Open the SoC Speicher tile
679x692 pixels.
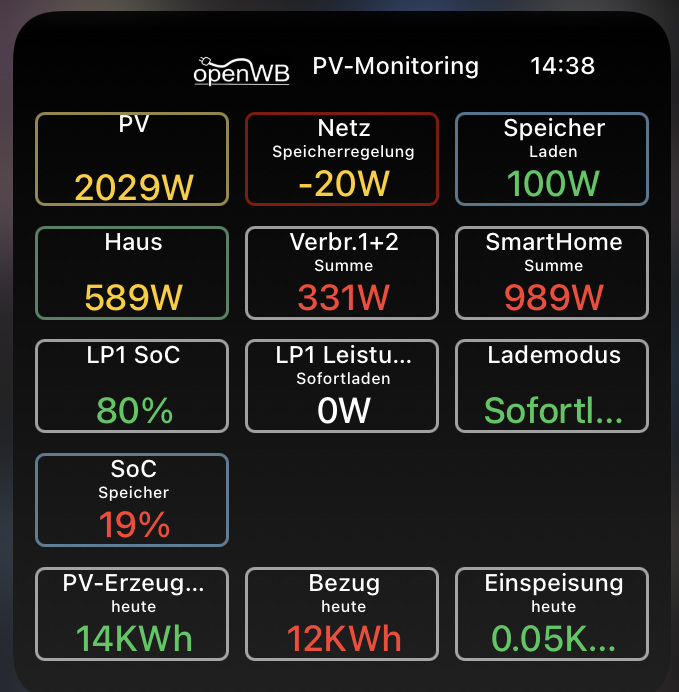[132, 500]
